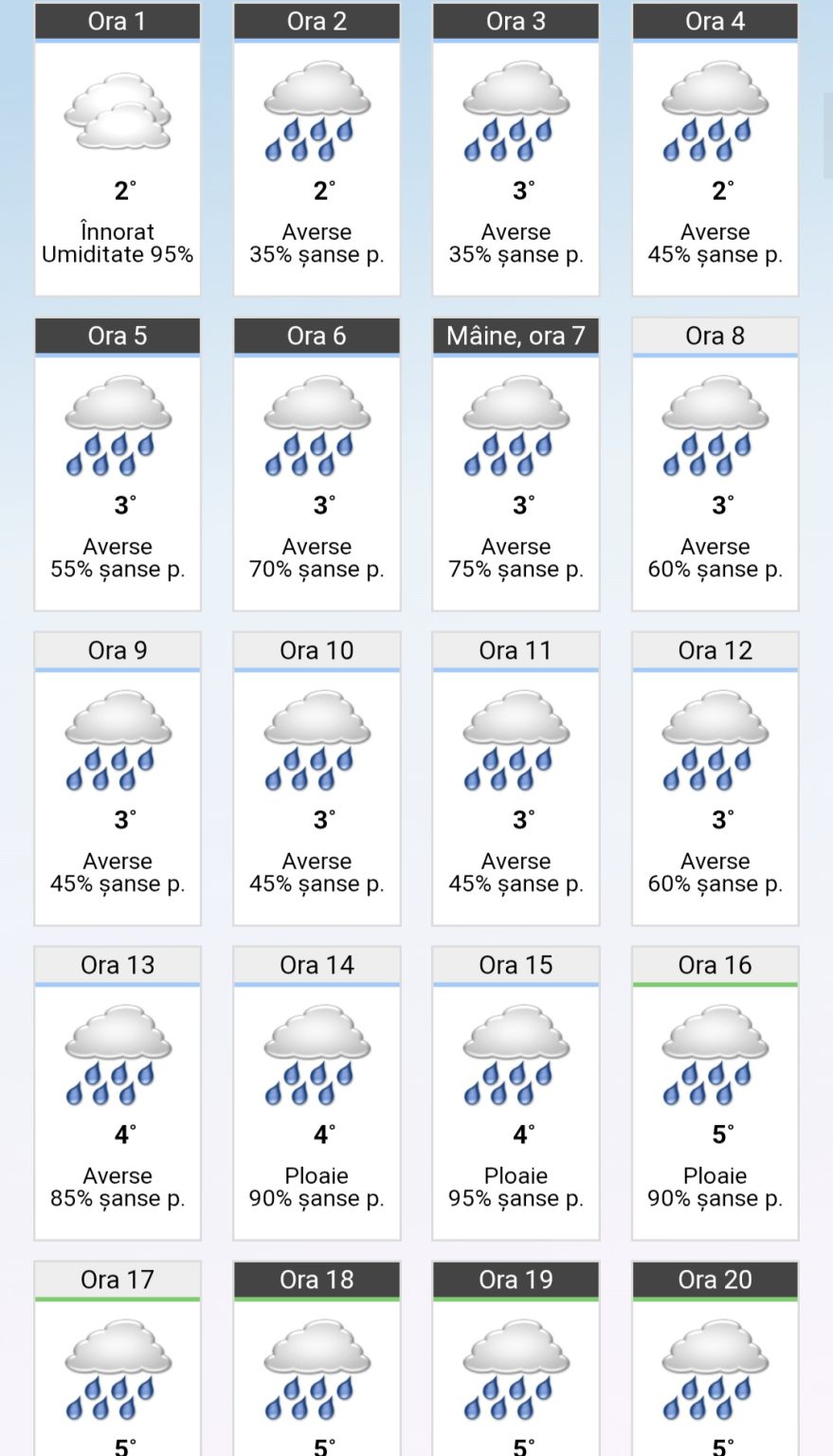This screenshot has height=1456, width=833.
Task: Show details for Ora 12
Action: (715, 779)
